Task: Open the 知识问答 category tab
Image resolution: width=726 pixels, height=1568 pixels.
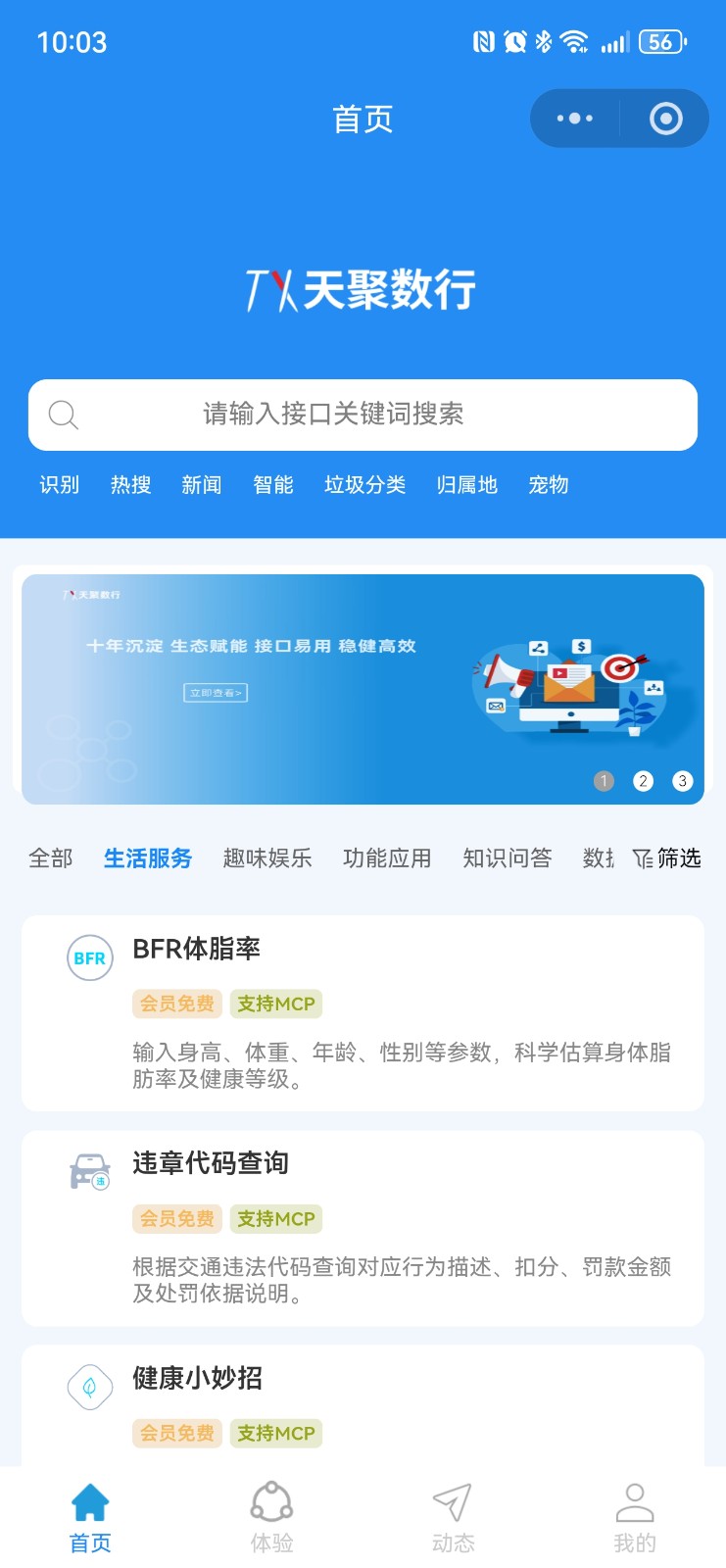Action: pos(507,857)
